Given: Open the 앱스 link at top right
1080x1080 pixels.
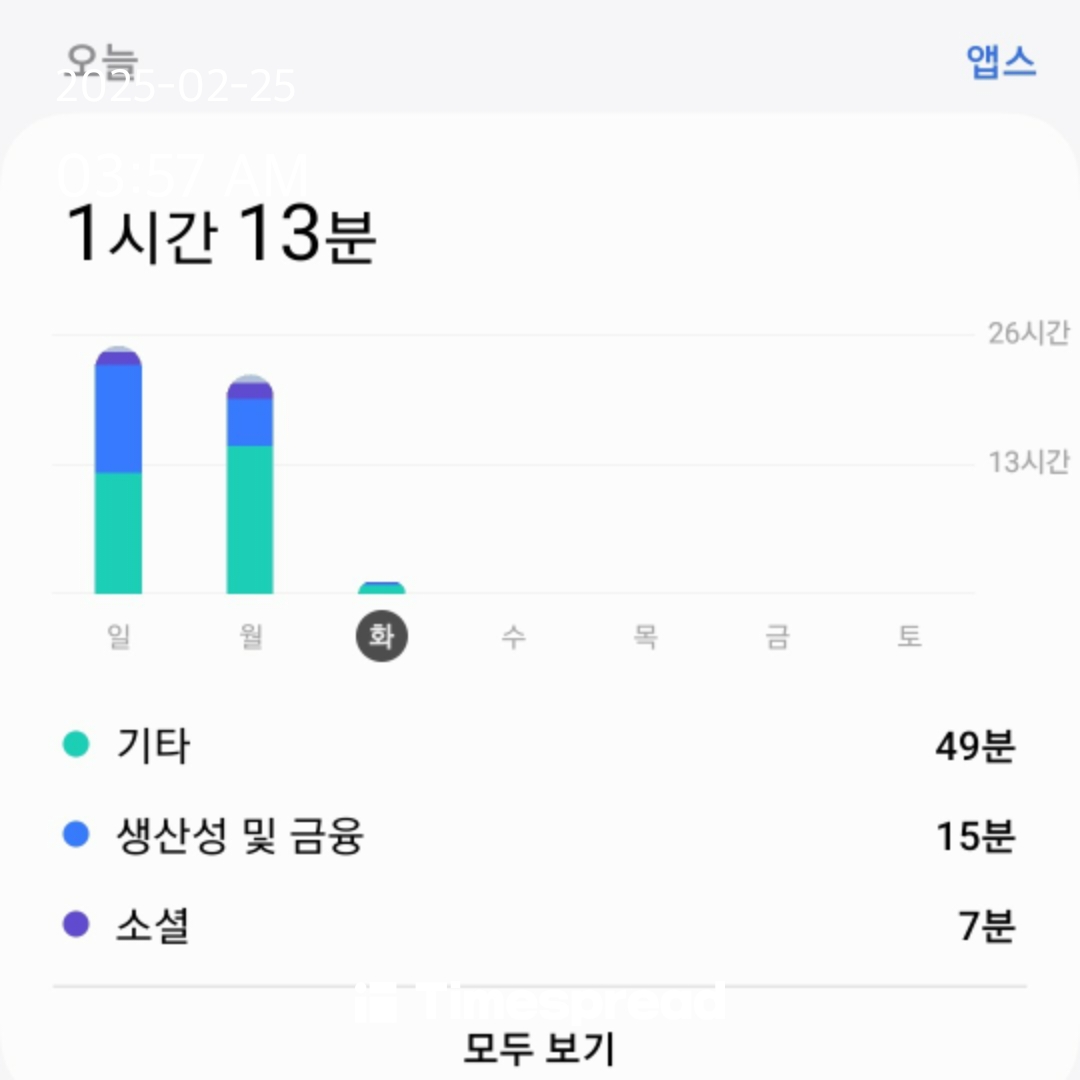Looking at the screenshot, I should [1000, 62].
